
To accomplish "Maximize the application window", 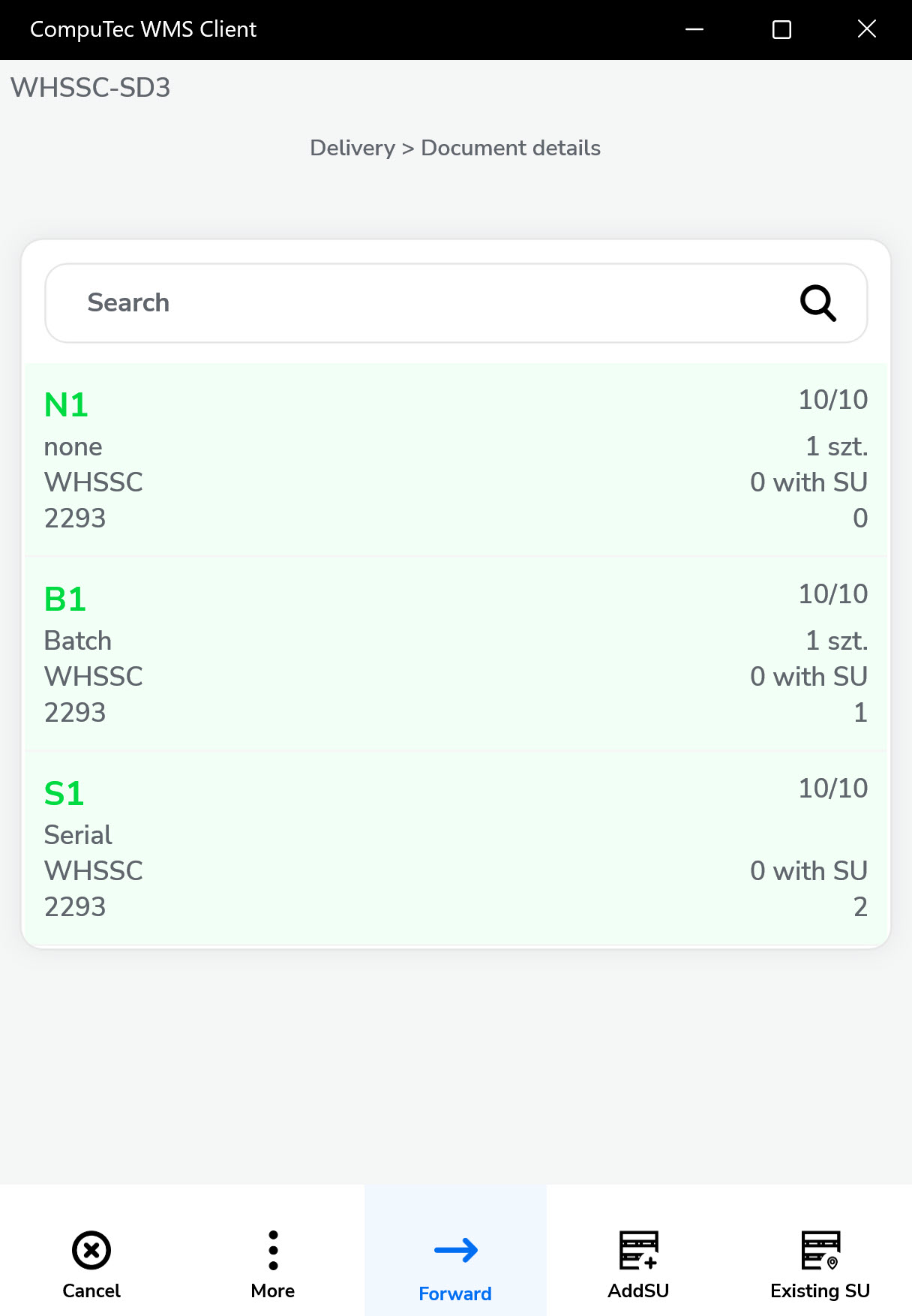I will 781,29.
